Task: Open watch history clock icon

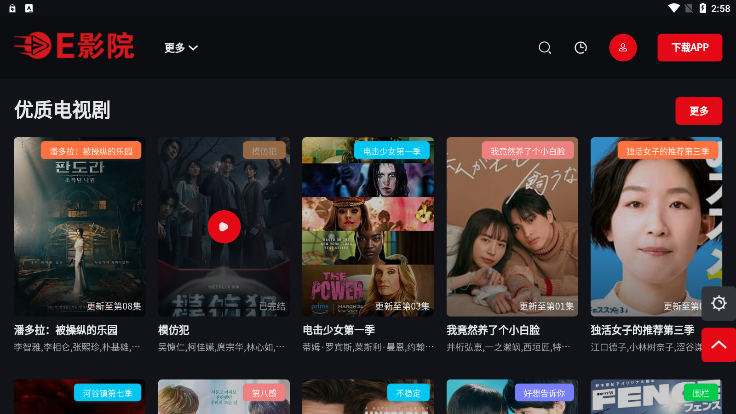Action: (x=581, y=48)
